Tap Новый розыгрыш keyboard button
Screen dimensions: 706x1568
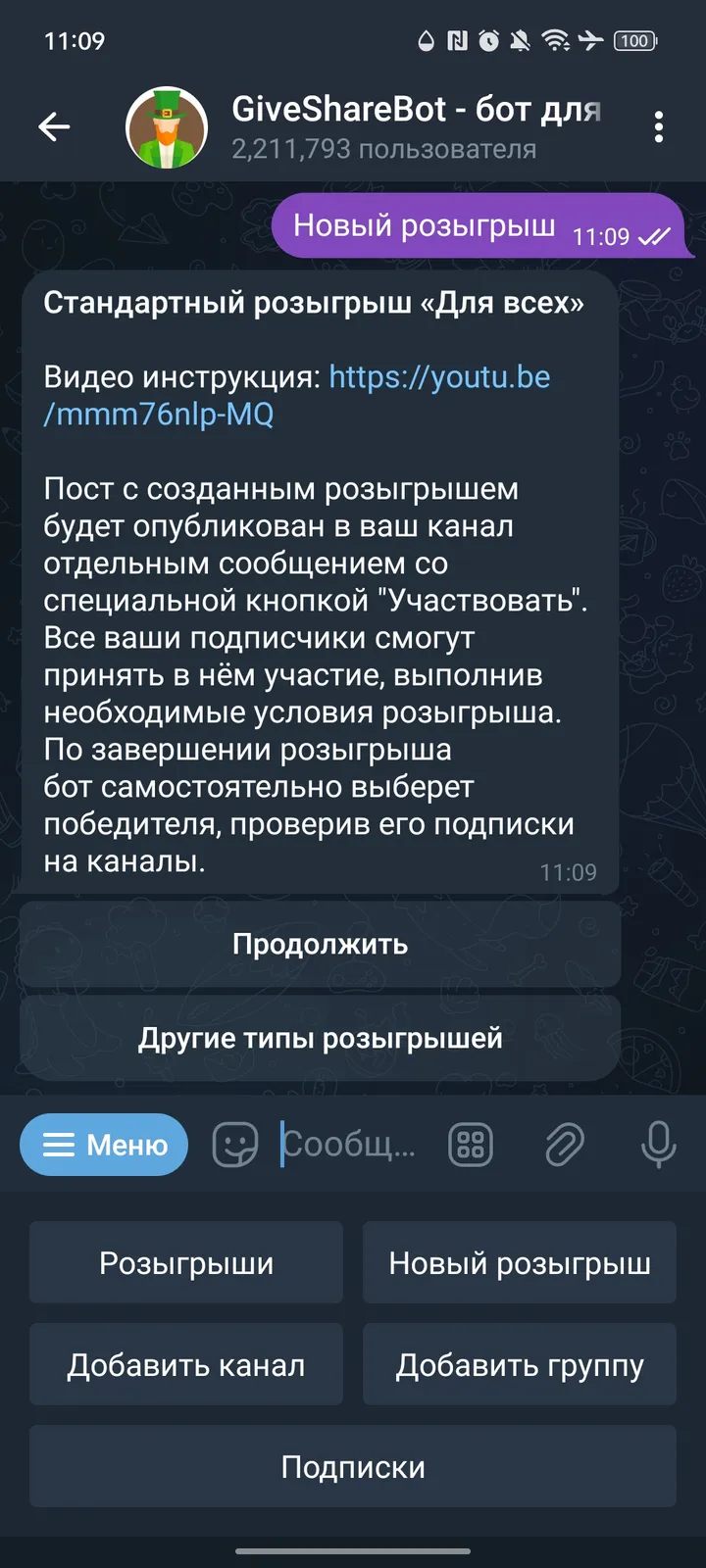coord(520,1262)
